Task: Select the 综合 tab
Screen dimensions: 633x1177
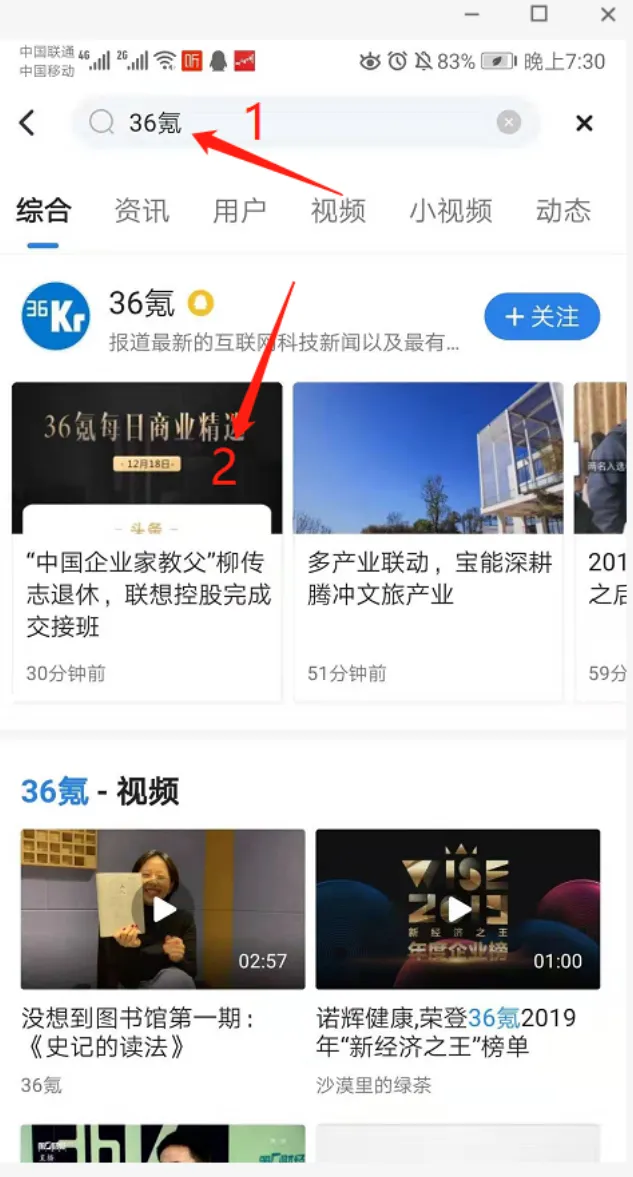Action: click(44, 211)
